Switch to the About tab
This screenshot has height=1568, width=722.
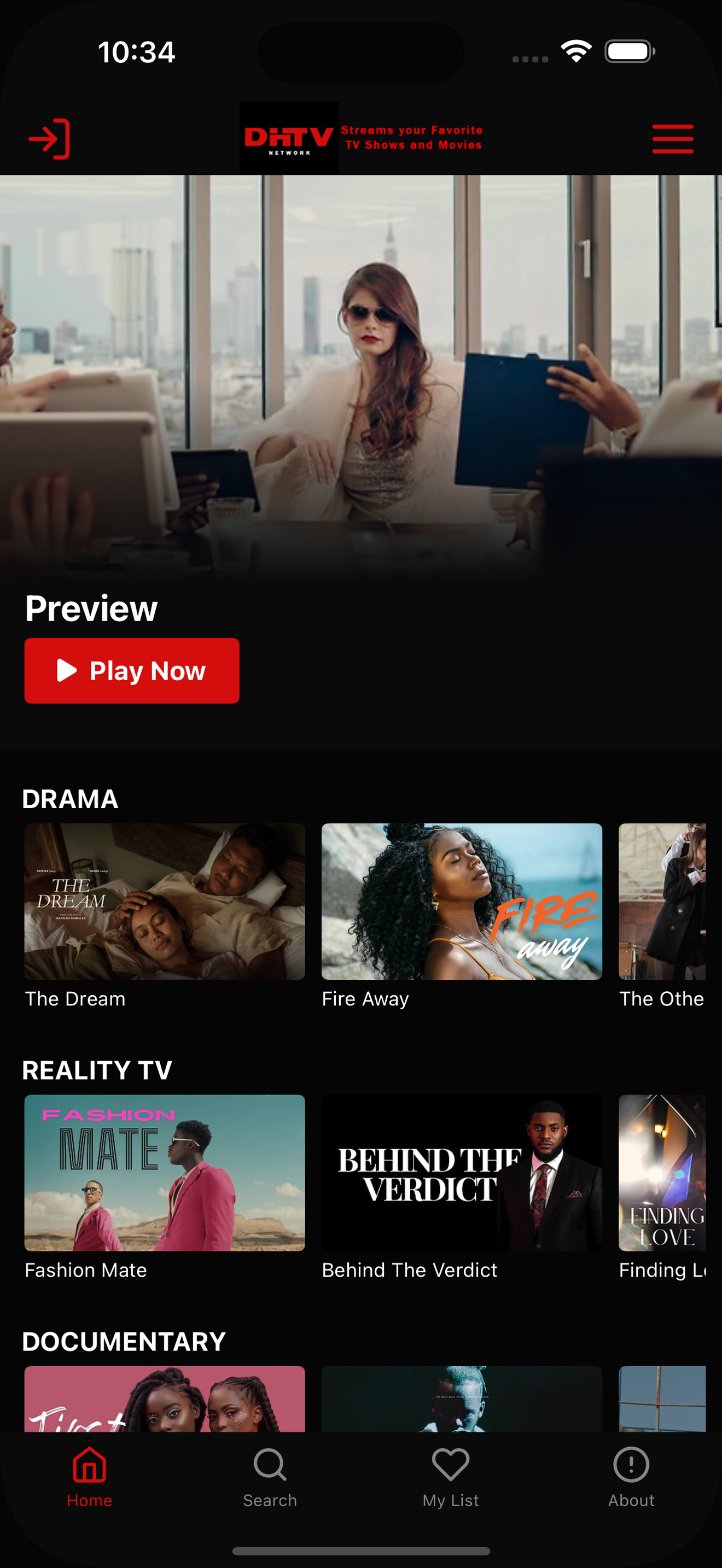pos(631,1478)
